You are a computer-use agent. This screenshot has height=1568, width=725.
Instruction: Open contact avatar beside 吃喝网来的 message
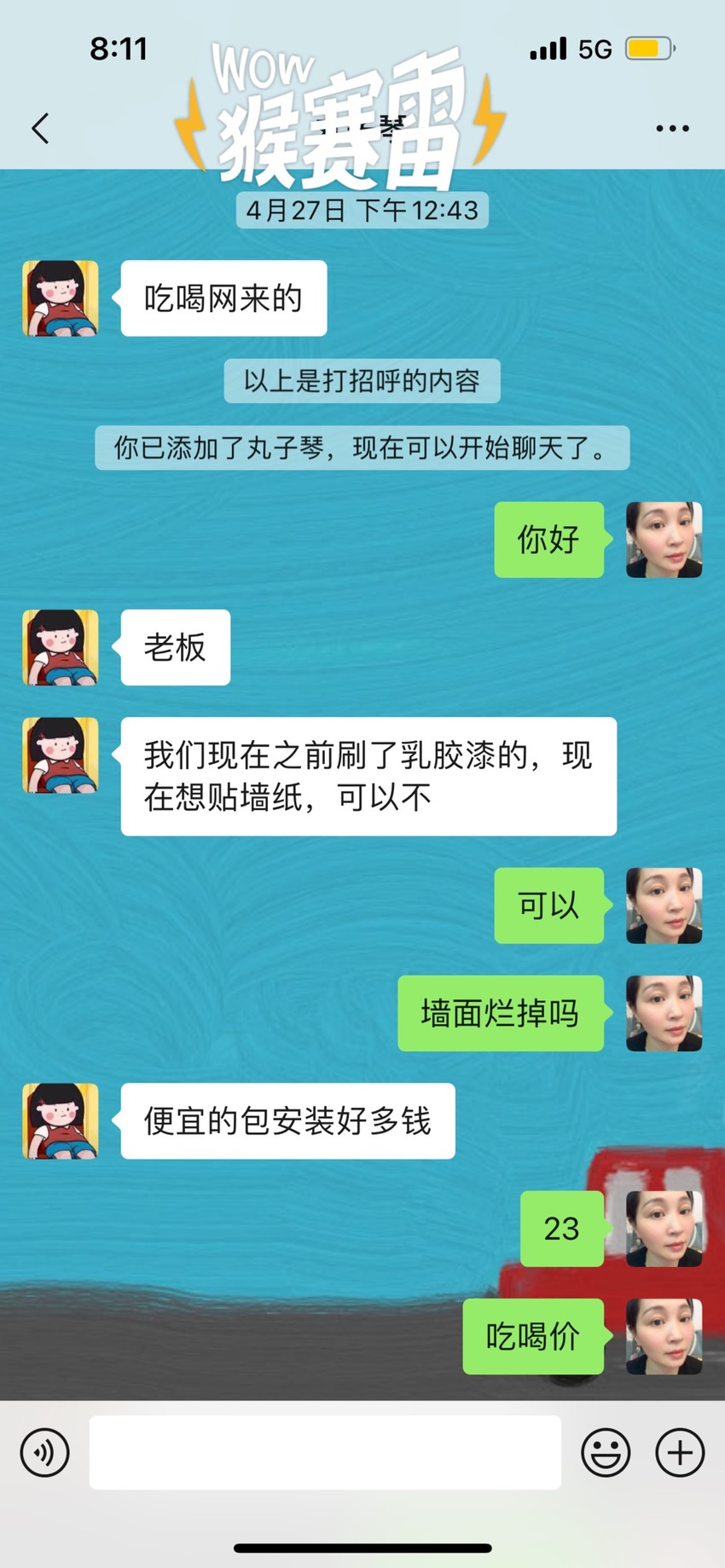pos(60,298)
